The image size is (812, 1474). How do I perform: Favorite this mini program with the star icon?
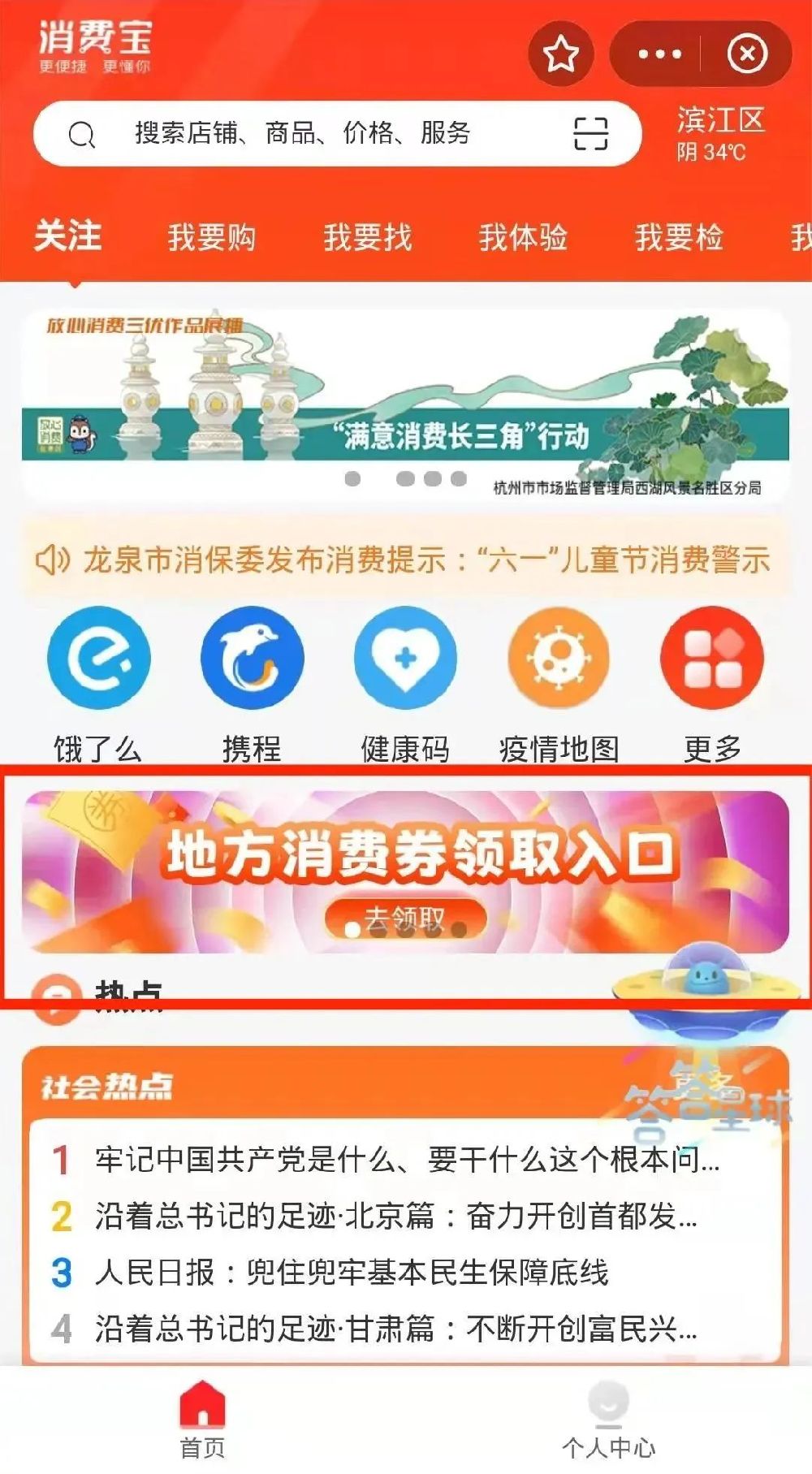point(560,54)
